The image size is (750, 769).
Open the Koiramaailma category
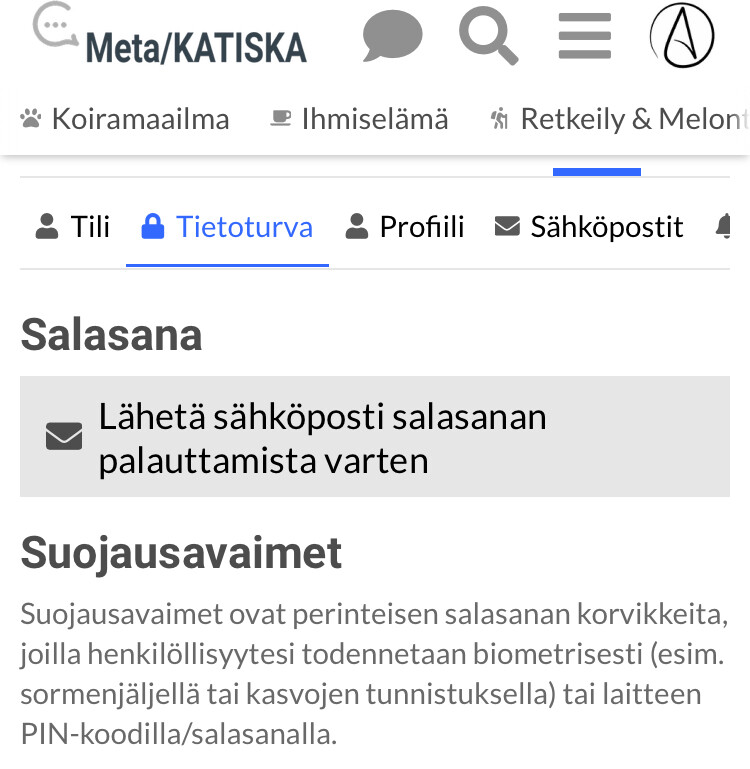(125, 120)
